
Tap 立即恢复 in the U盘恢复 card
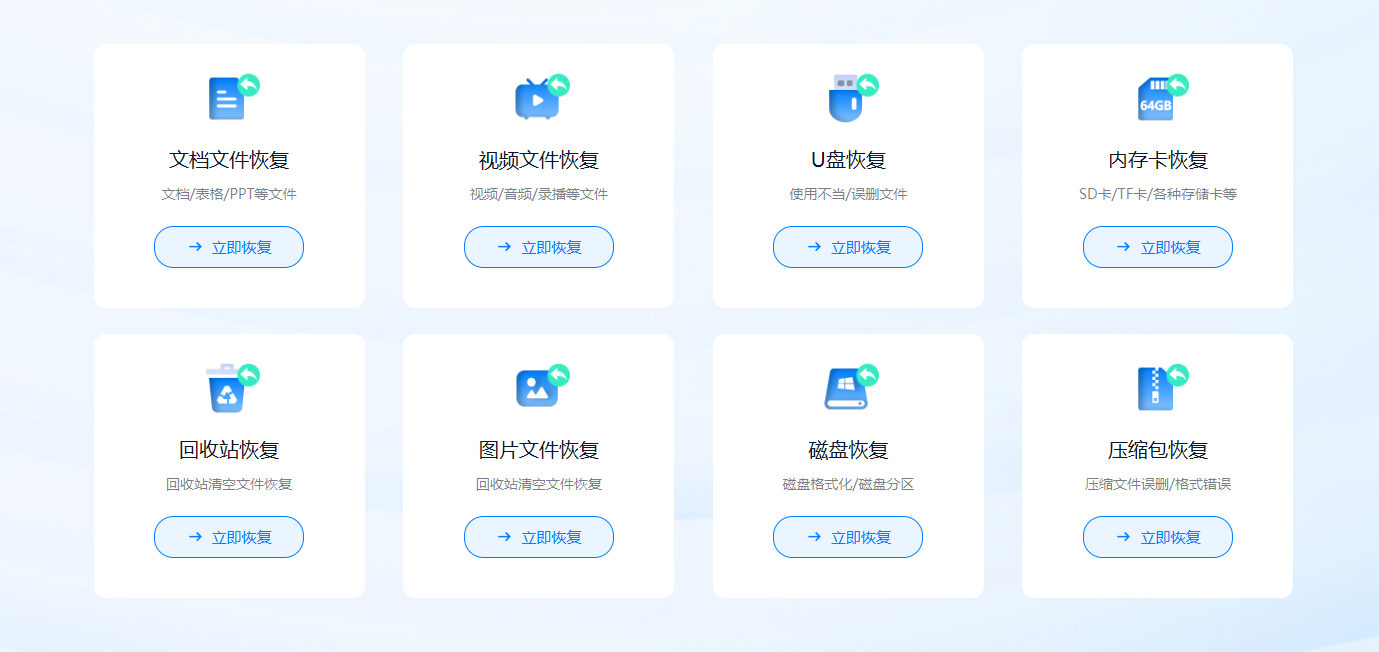[848, 247]
